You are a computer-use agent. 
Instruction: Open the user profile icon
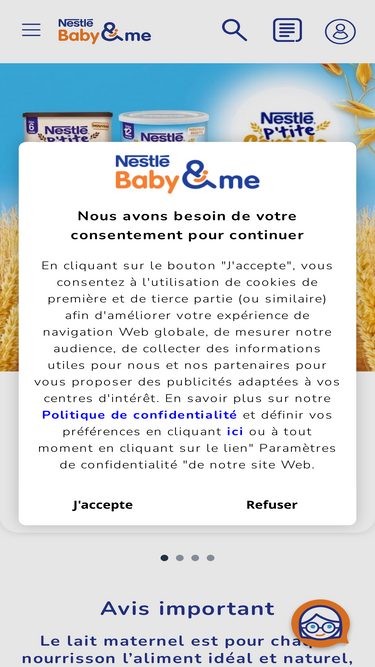[x=340, y=31]
